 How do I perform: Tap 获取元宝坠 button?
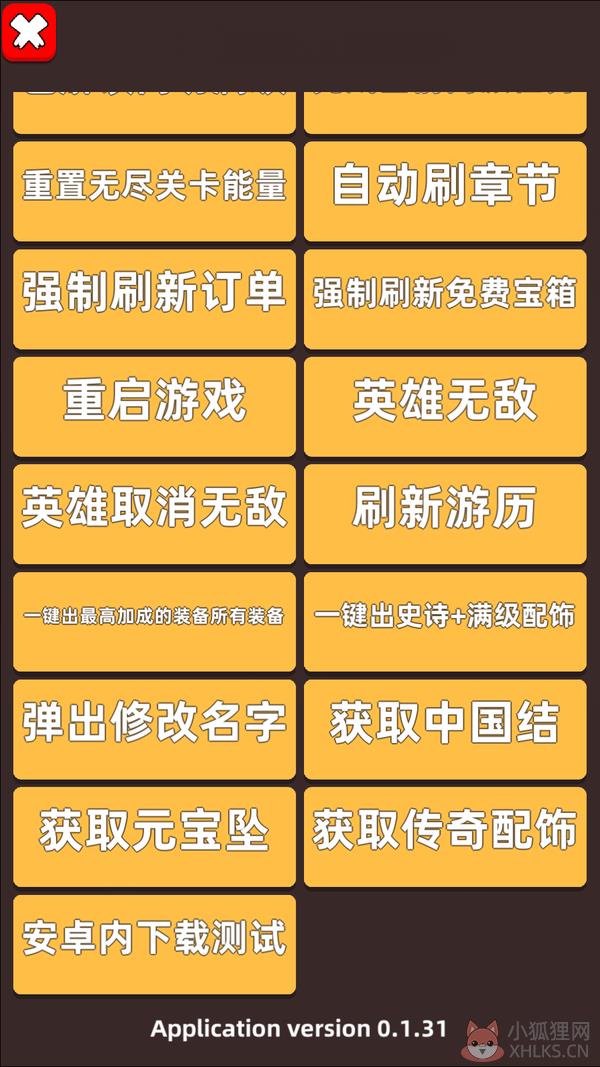[x=154, y=836]
